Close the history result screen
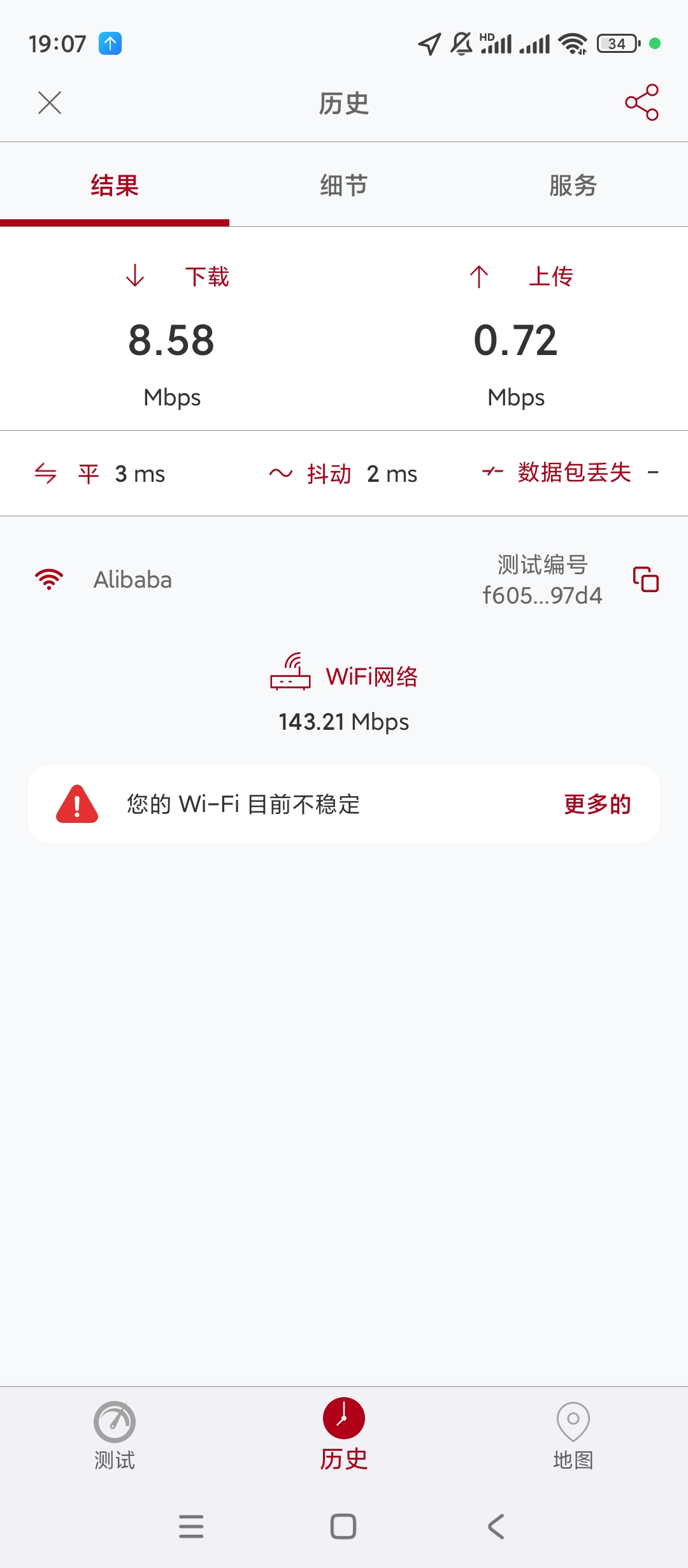 [50, 103]
